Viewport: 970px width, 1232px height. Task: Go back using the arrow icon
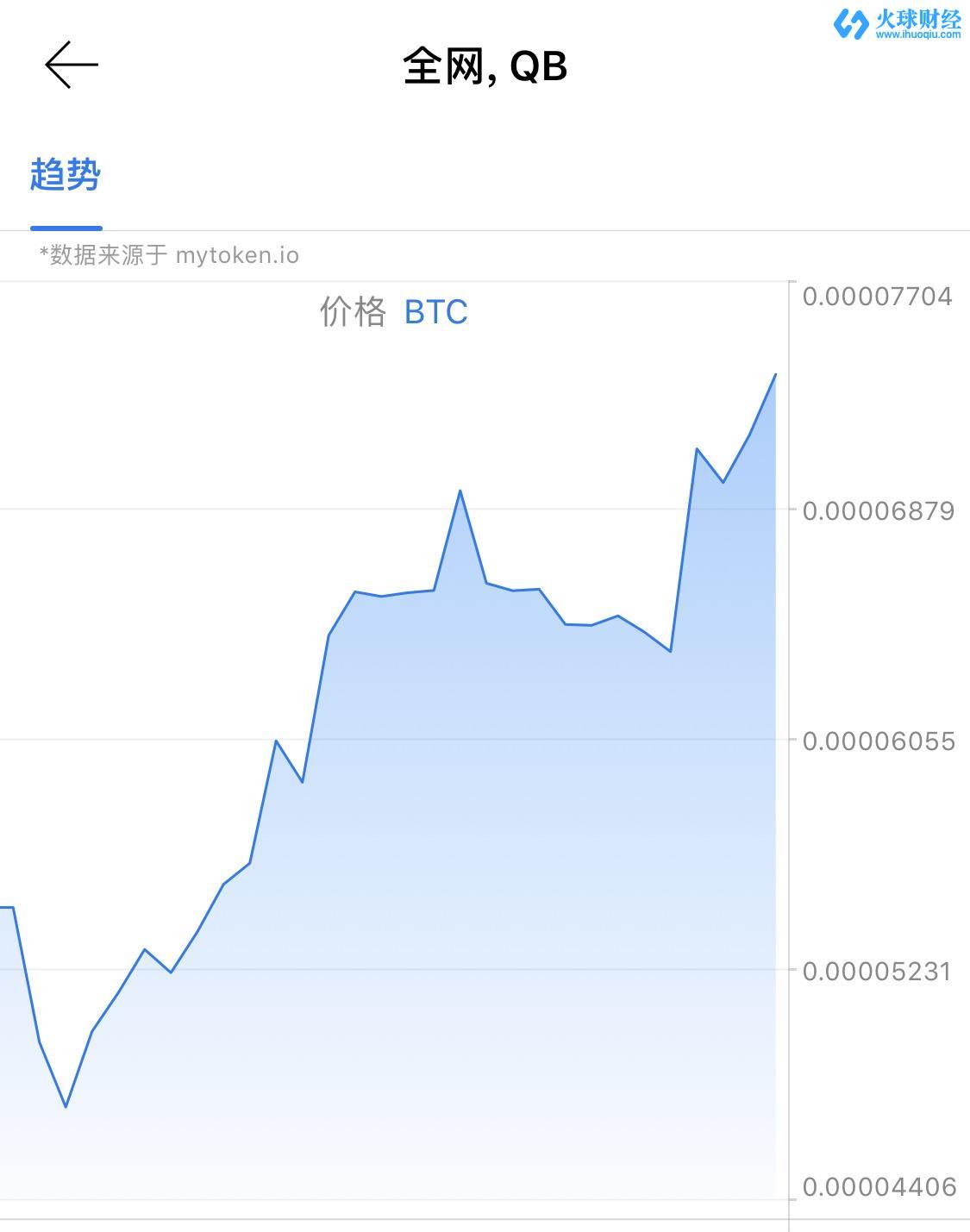72,65
